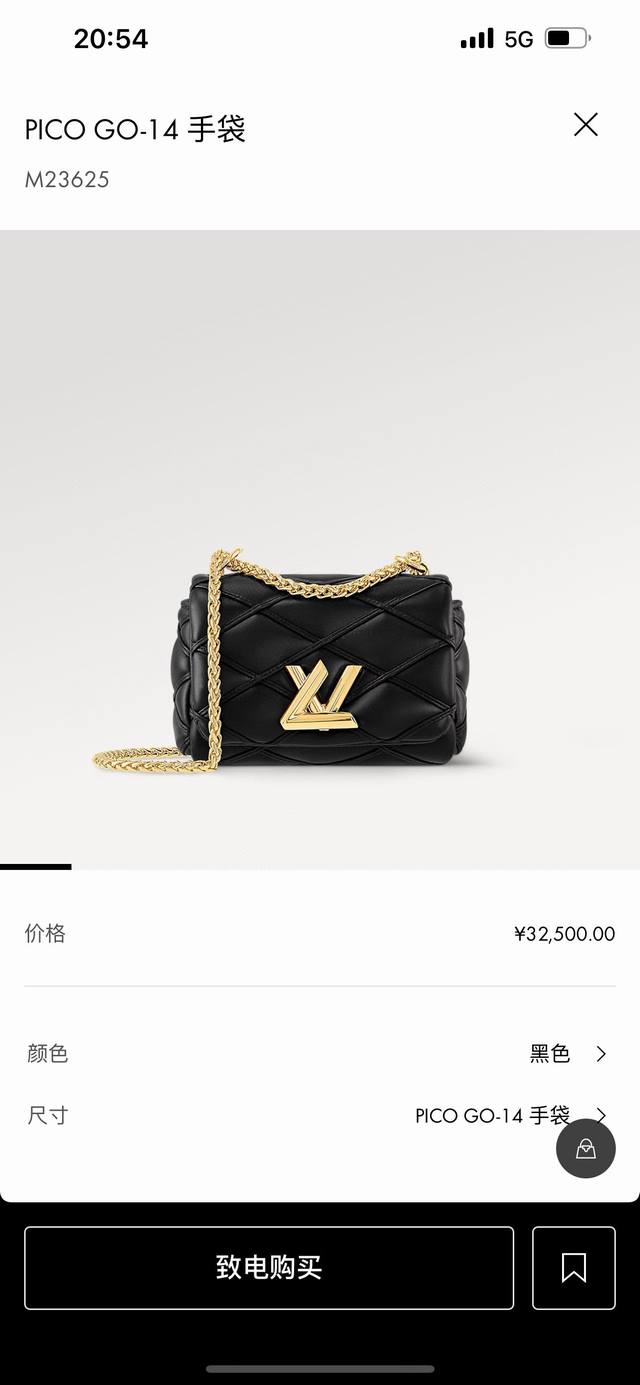This screenshot has height=1385, width=640.
Task: Bookmark this handbag to wishlist
Action: 574,1268
